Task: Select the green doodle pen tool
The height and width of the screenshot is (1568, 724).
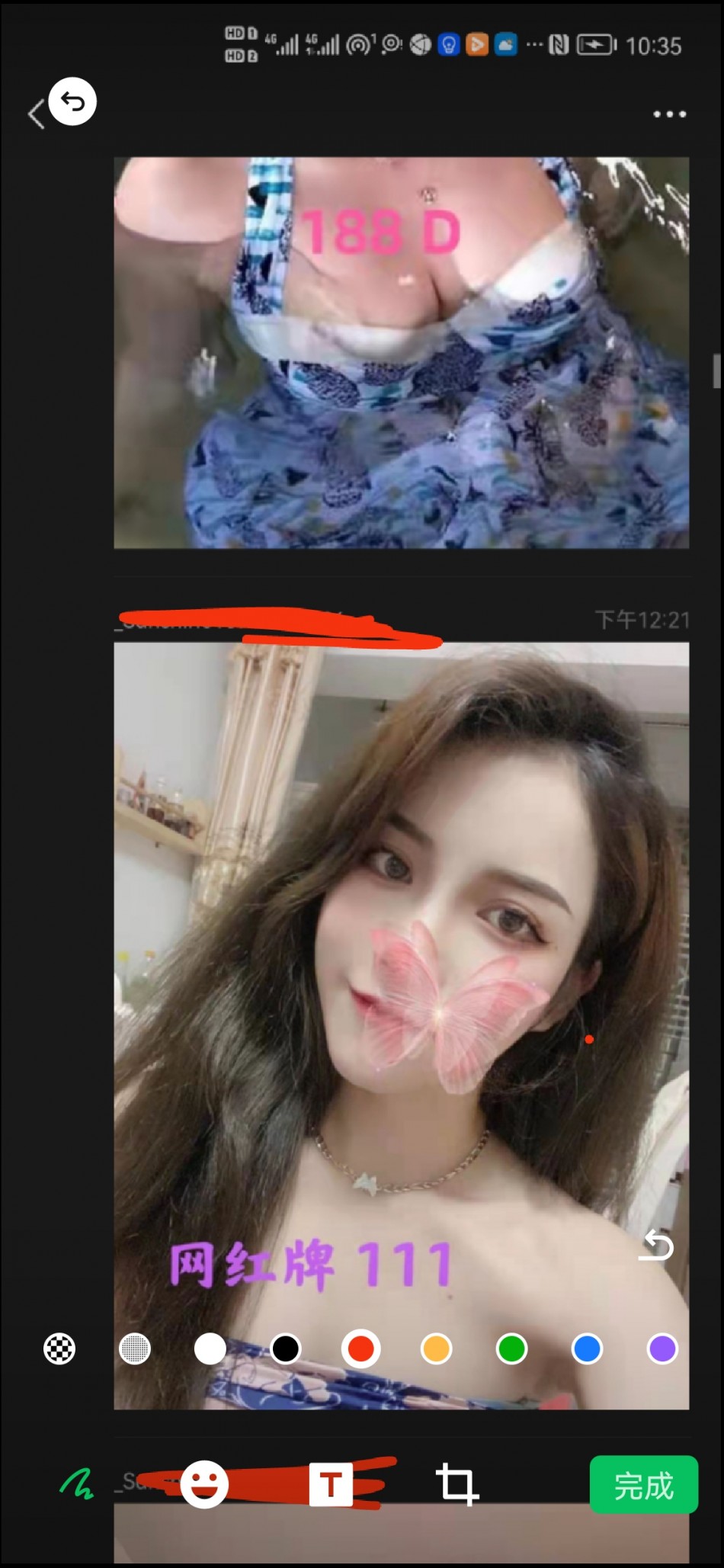Action: pyautogui.click(x=77, y=1484)
